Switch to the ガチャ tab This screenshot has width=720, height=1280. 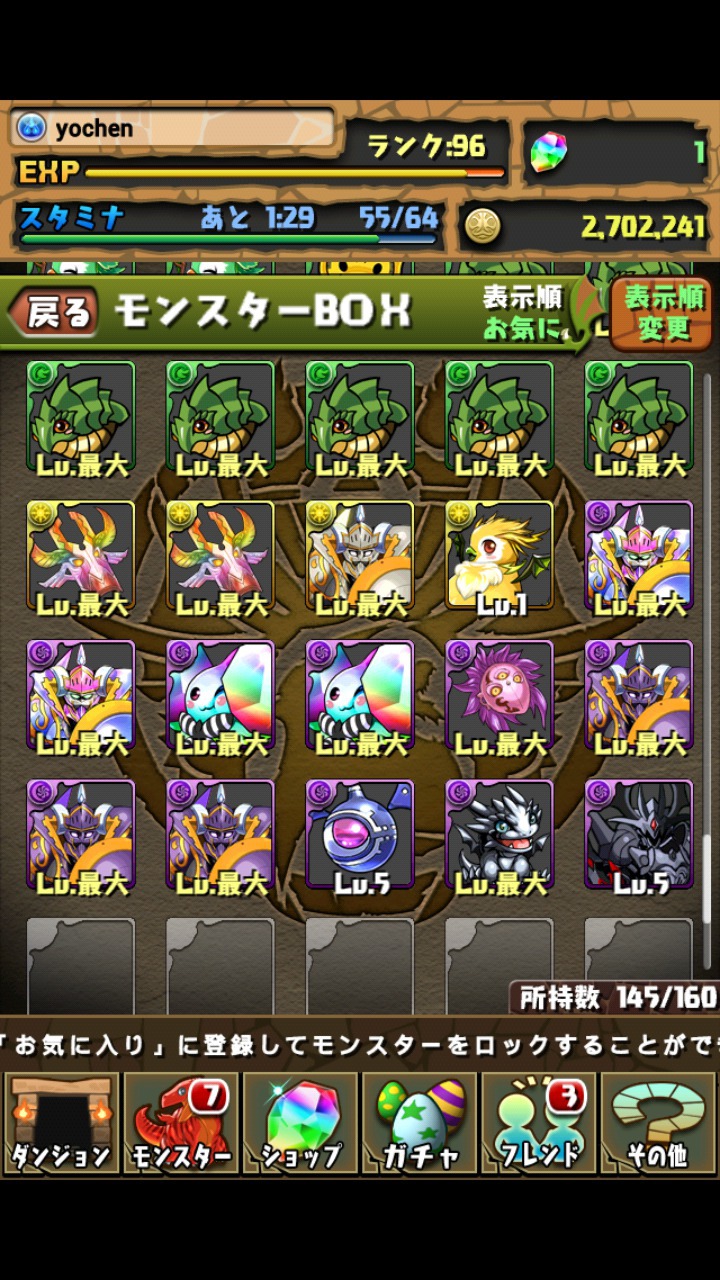coord(420,1123)
